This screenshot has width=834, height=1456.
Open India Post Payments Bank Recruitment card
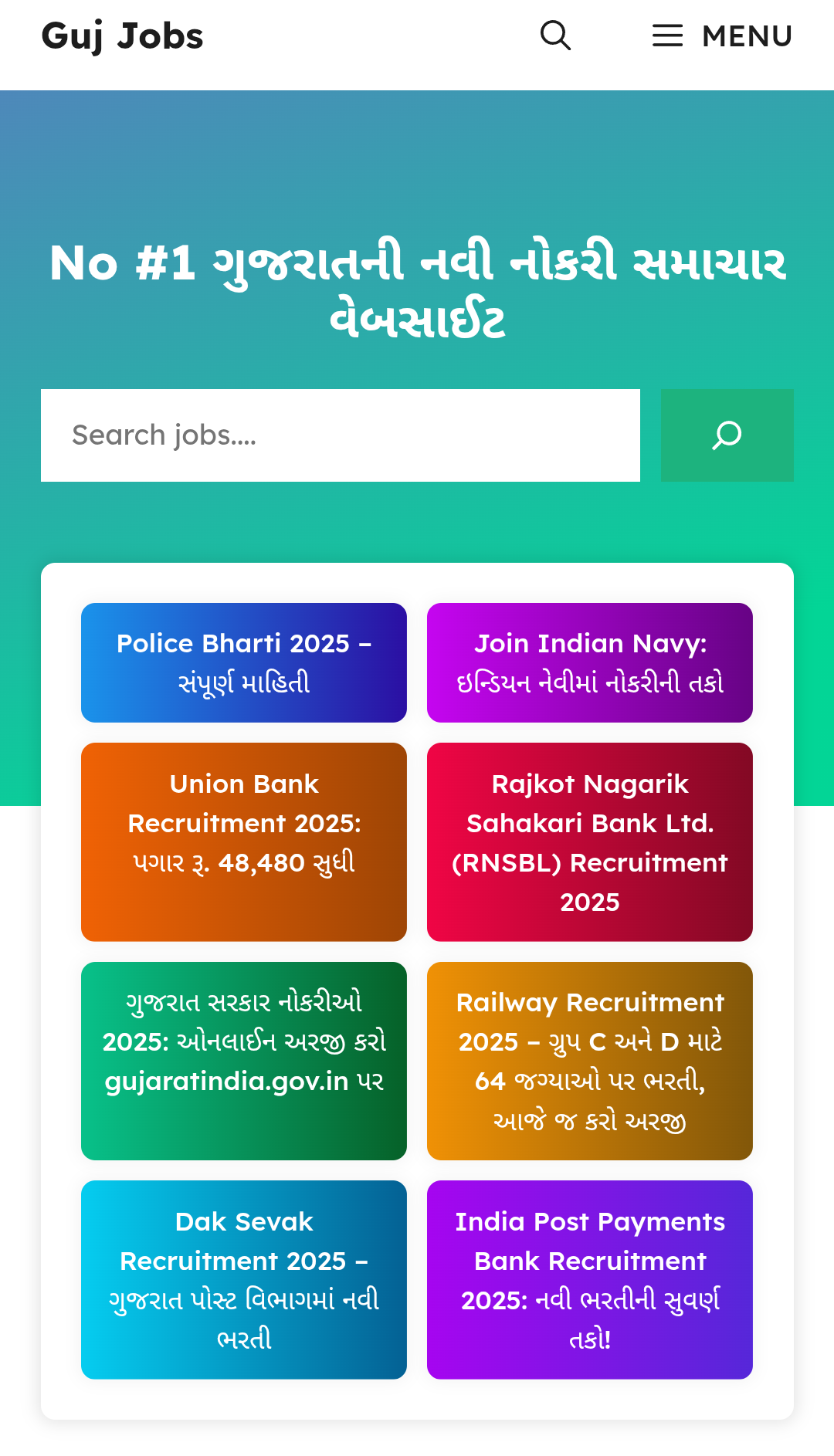[x=589, y=1279]
